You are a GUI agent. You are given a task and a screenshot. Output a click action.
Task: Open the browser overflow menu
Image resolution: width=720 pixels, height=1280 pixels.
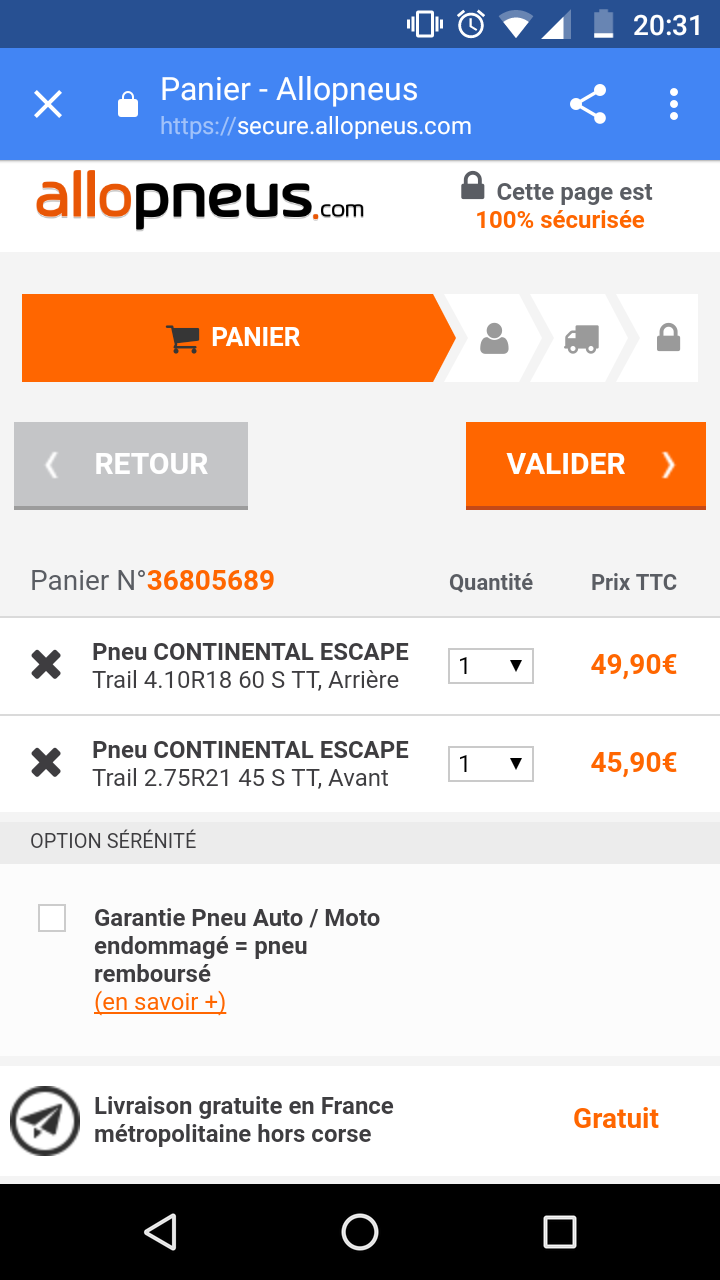(674, 104)
